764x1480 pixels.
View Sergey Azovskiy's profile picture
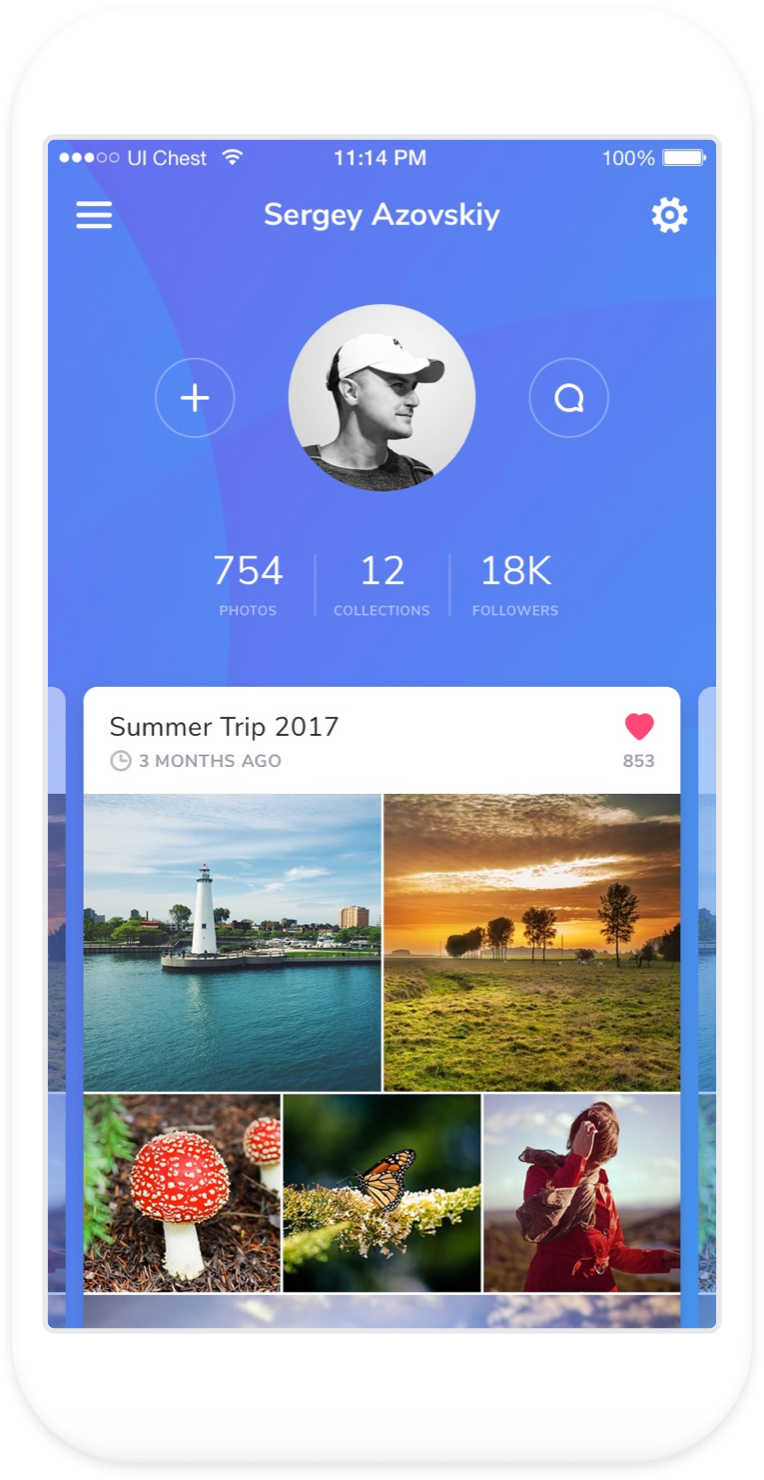point(382,398)
